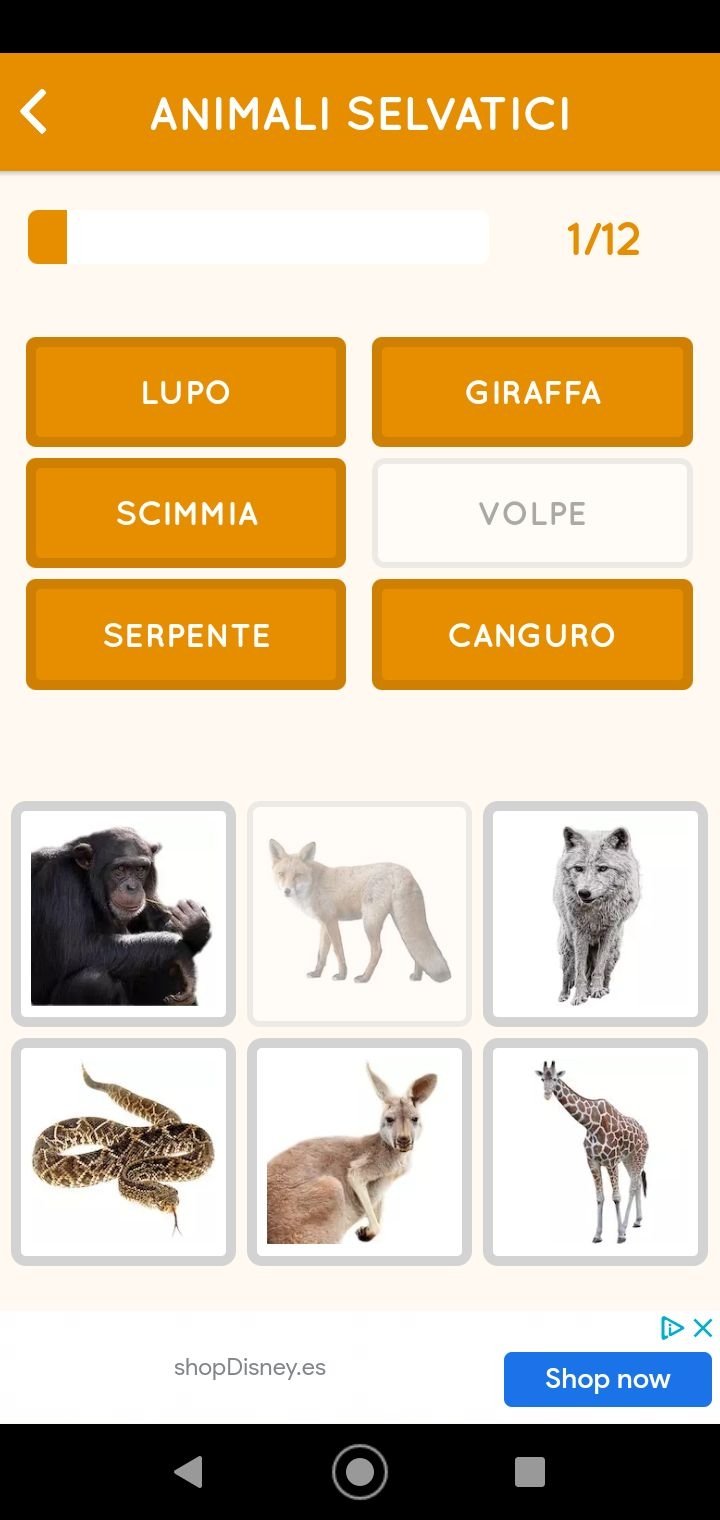The image size is (720, 1520).
Task: Tap the chimpanzee picture tile
Action: (123, 914)
